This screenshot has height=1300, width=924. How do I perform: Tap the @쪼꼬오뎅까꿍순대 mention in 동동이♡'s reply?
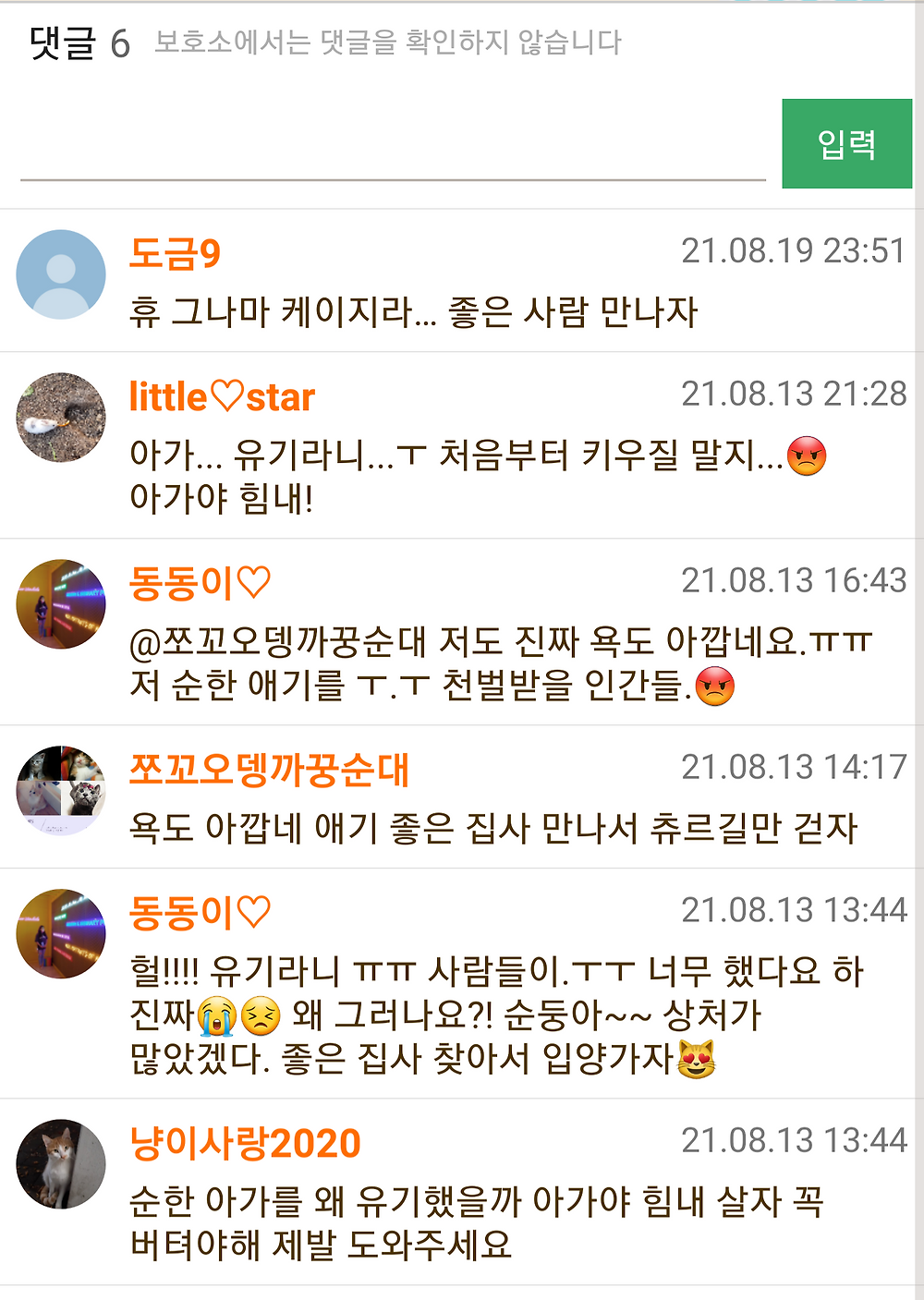(x=278, y=641)
